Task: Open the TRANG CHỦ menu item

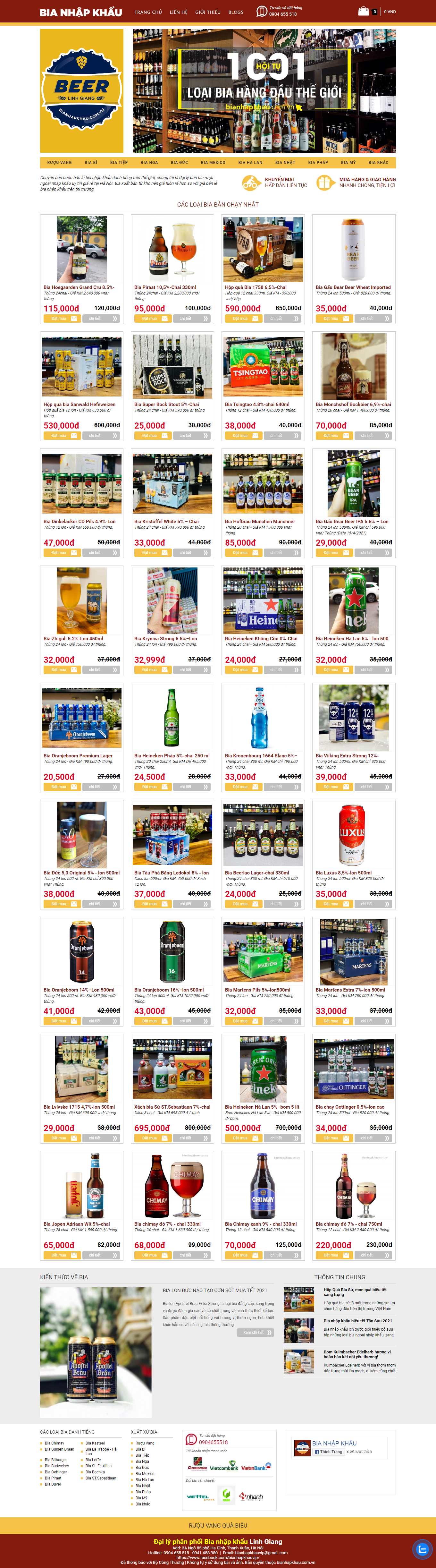Action: click(148, 12)
